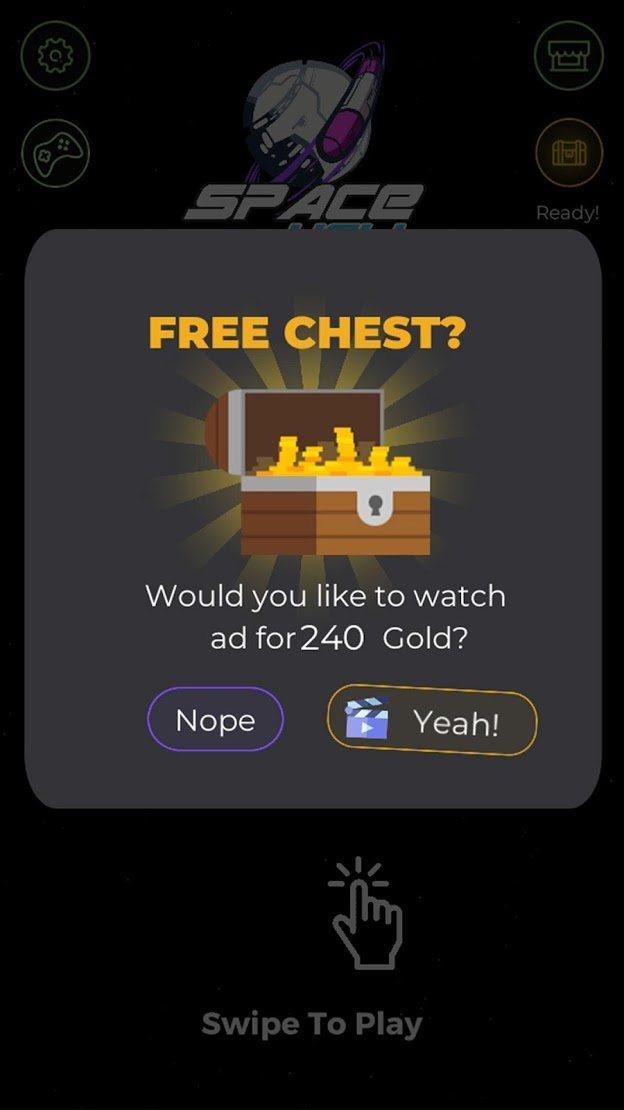Image resolution: width=624 pixels, height=1110 pixels.
Task: Open the settings gear icon
Action: pyautogui.click(x=55, y=55)
